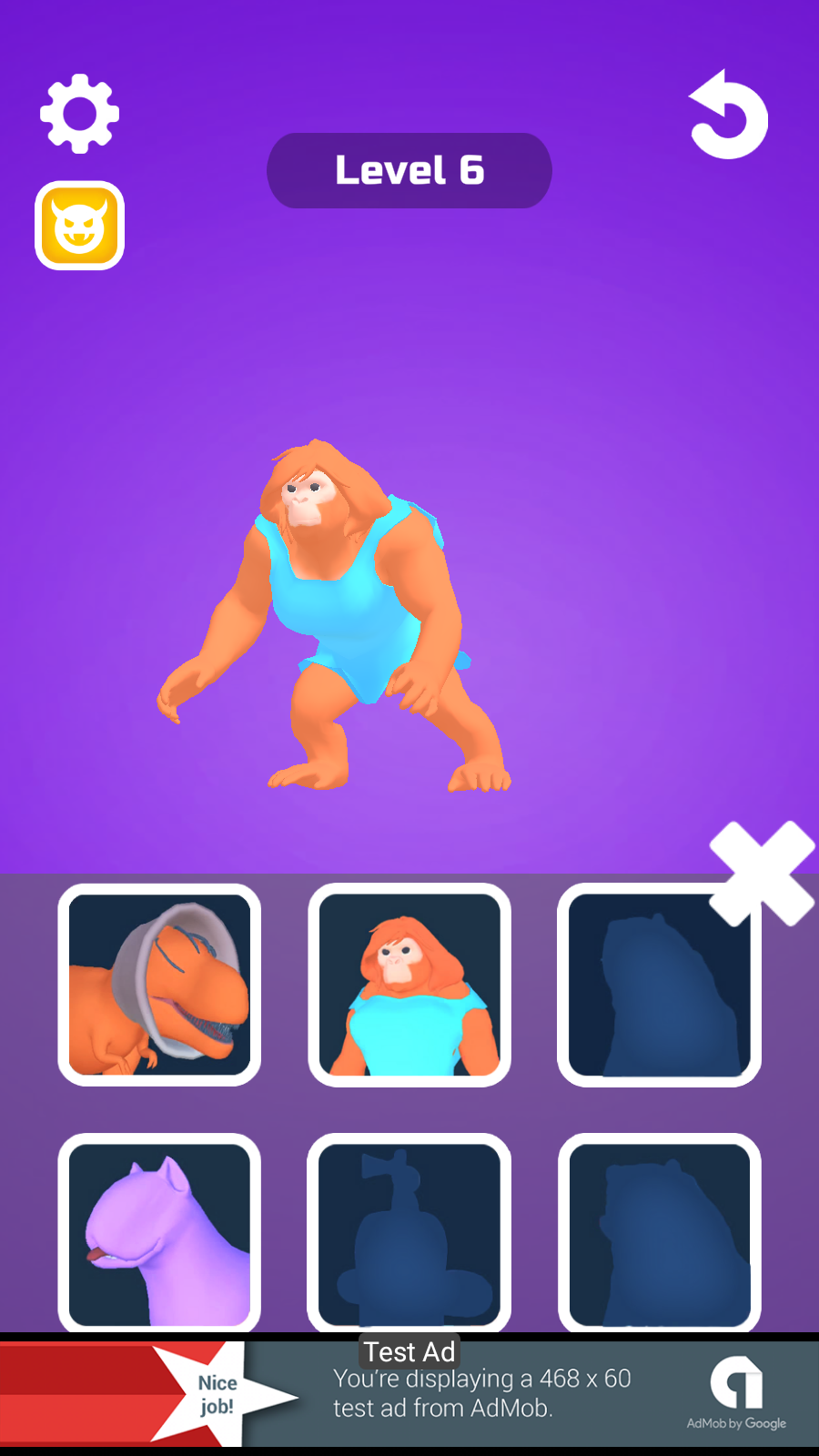This screenshot has height=1456, width=819.
Task: Select the orange dinosaur with cone tile
Action: point(159,985)
